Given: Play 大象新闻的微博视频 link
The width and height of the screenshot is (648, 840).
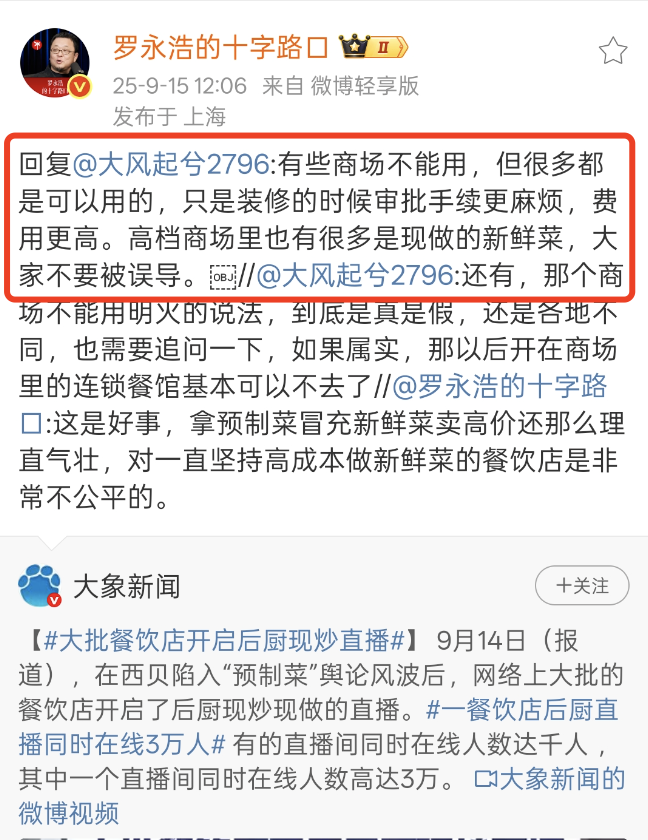Looking at the screenshot, I should click(548, 778).
